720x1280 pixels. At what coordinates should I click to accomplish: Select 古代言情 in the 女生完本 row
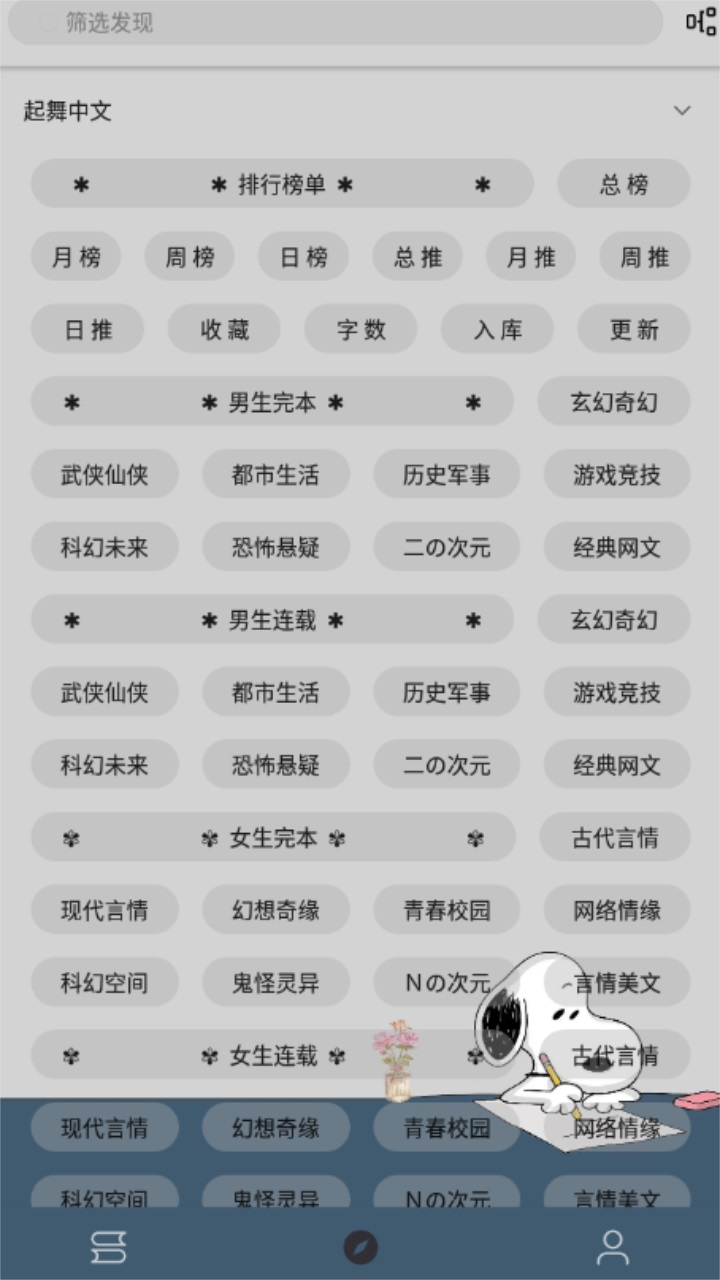tap(614, 838)
